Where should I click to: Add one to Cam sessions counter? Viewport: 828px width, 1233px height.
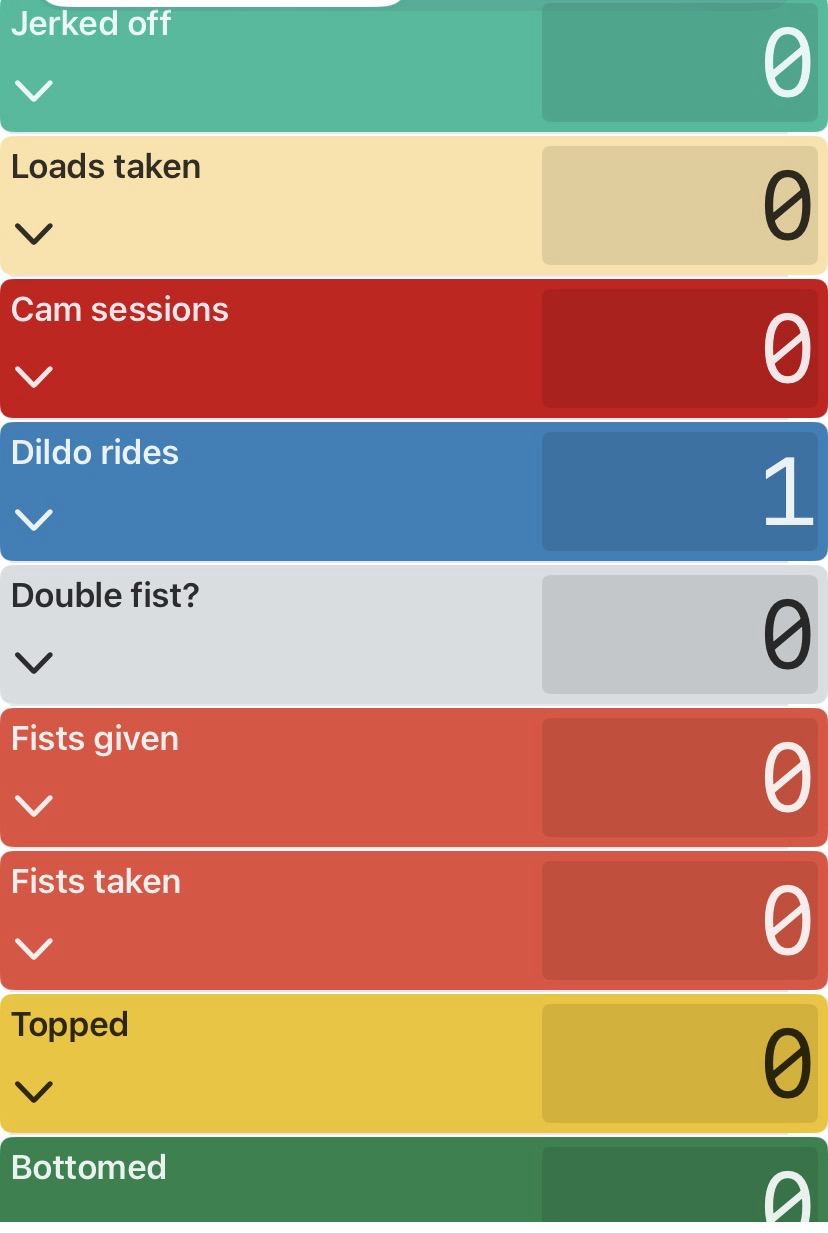680,349
